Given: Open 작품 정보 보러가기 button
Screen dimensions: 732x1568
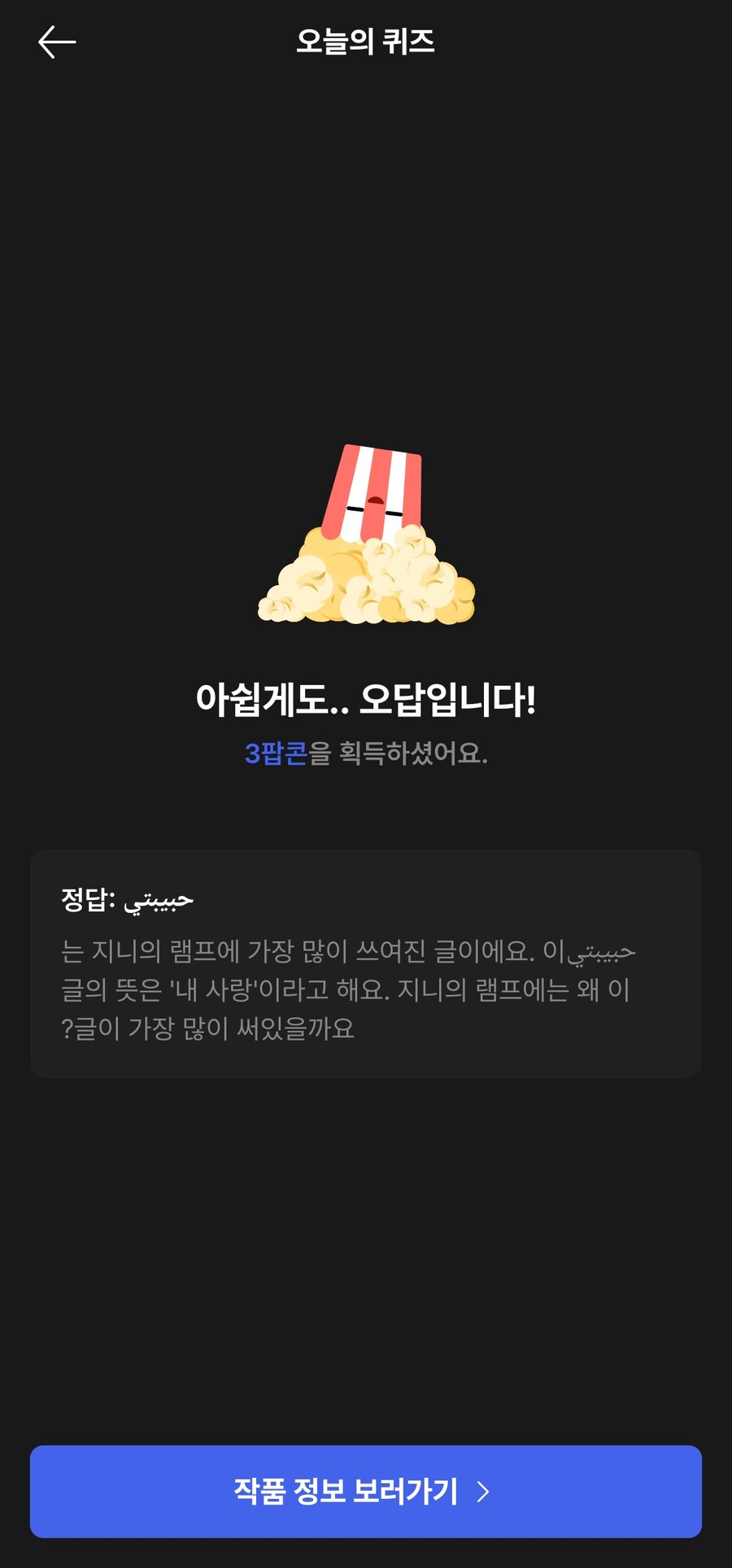Looking at the screenshot, I should [366, 1491].
